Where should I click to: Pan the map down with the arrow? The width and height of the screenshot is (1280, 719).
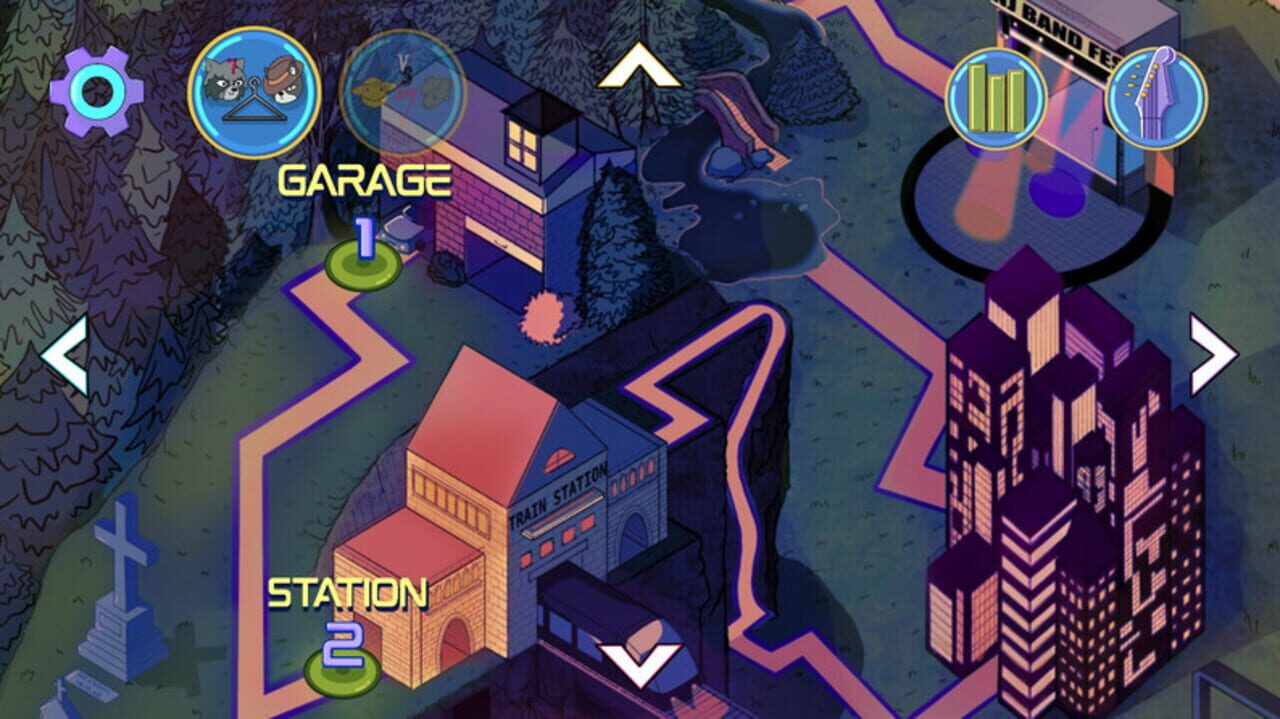640,662
